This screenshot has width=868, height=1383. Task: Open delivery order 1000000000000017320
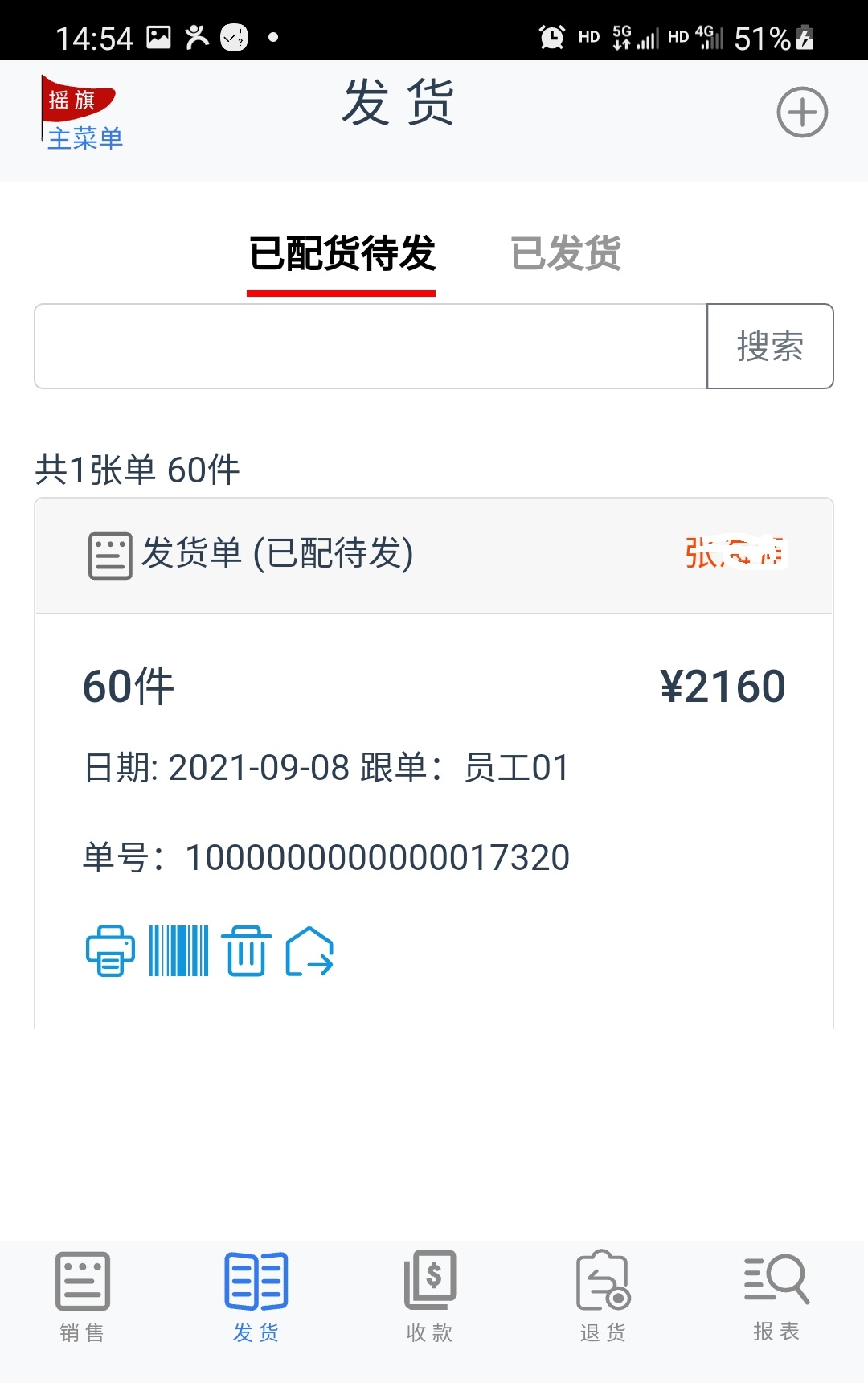tap(434, 764)
